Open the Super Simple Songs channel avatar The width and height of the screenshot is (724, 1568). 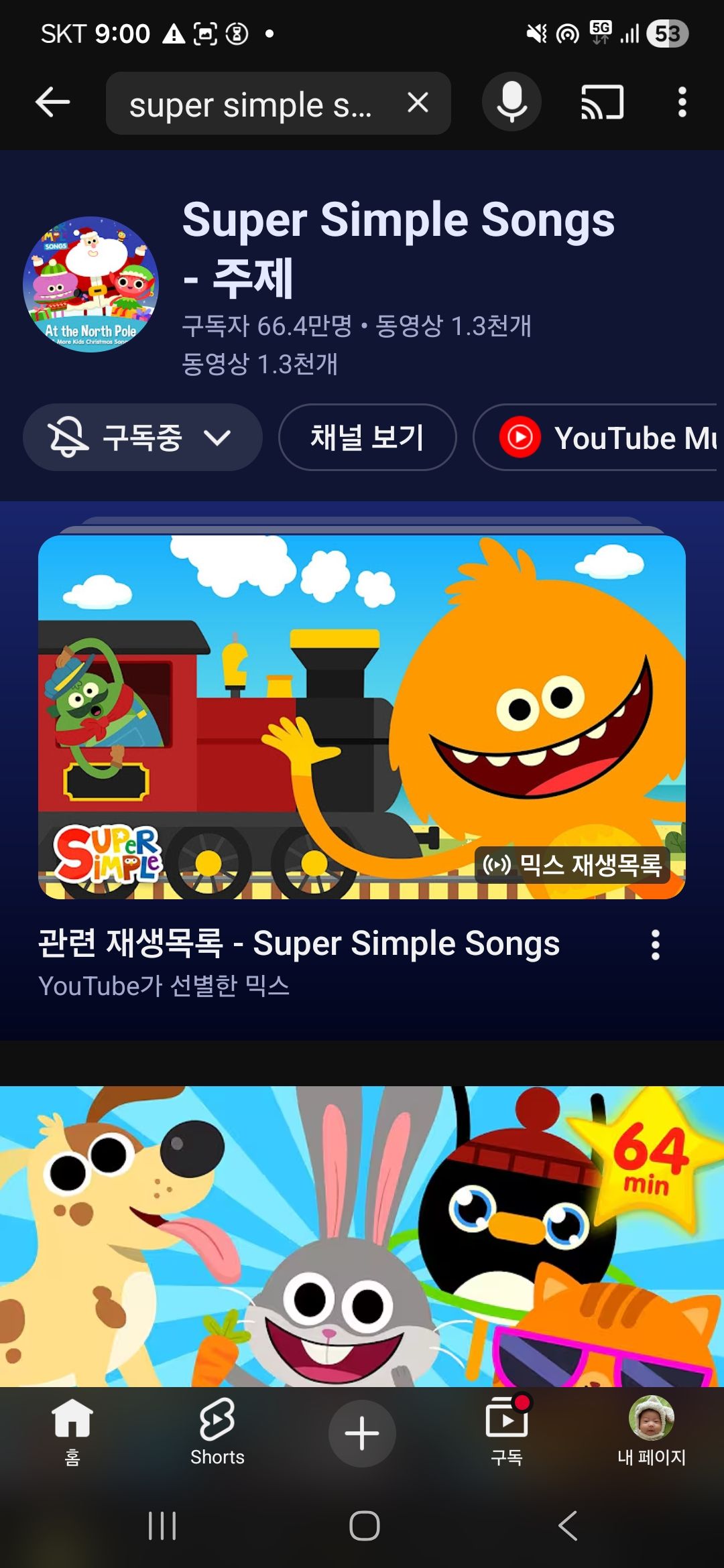pos(90,284)
